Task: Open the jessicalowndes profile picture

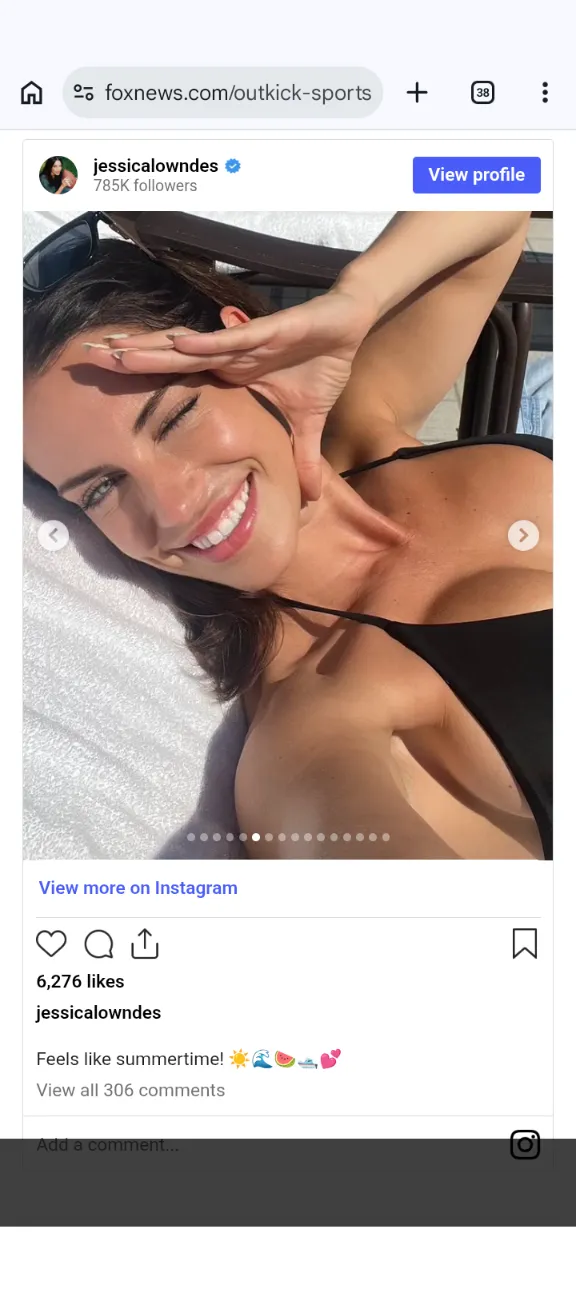Action: 58,175
